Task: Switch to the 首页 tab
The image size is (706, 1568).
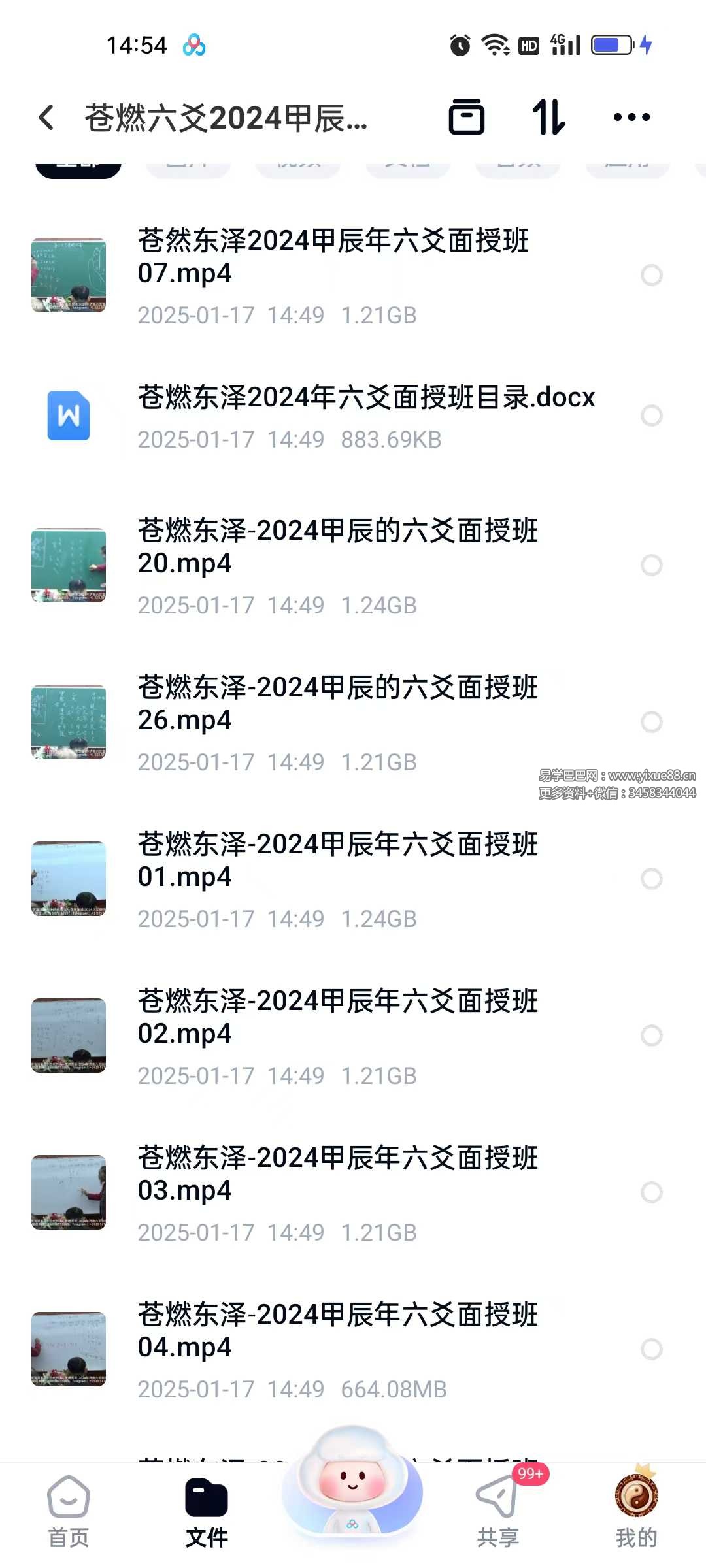Action: pos(69,1512)
